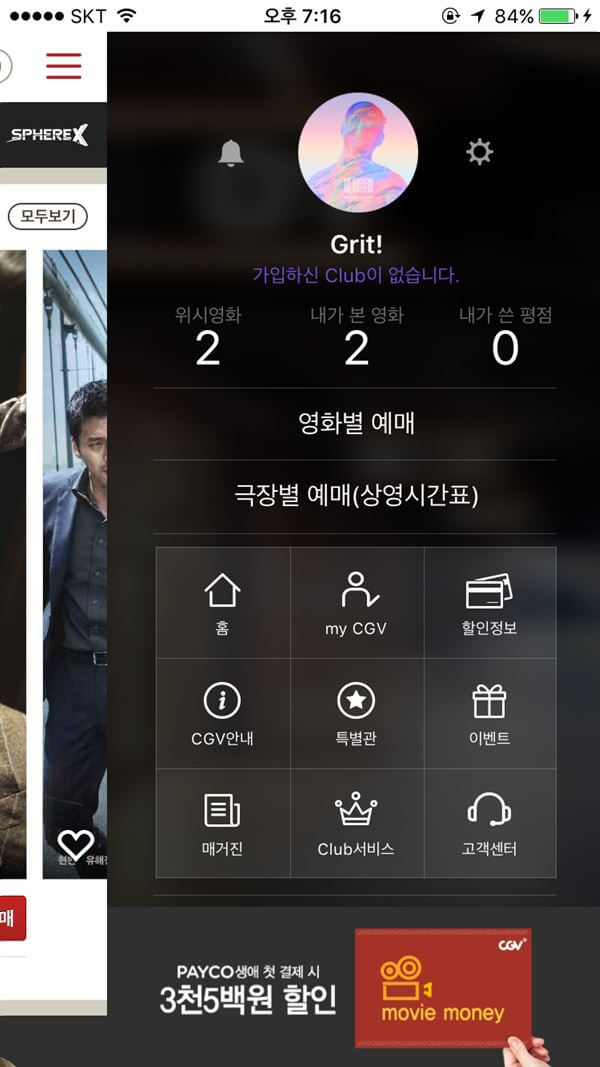
Task: Tap the profile picture avatar
Action: pyautogui.click(x=358, y=152)
